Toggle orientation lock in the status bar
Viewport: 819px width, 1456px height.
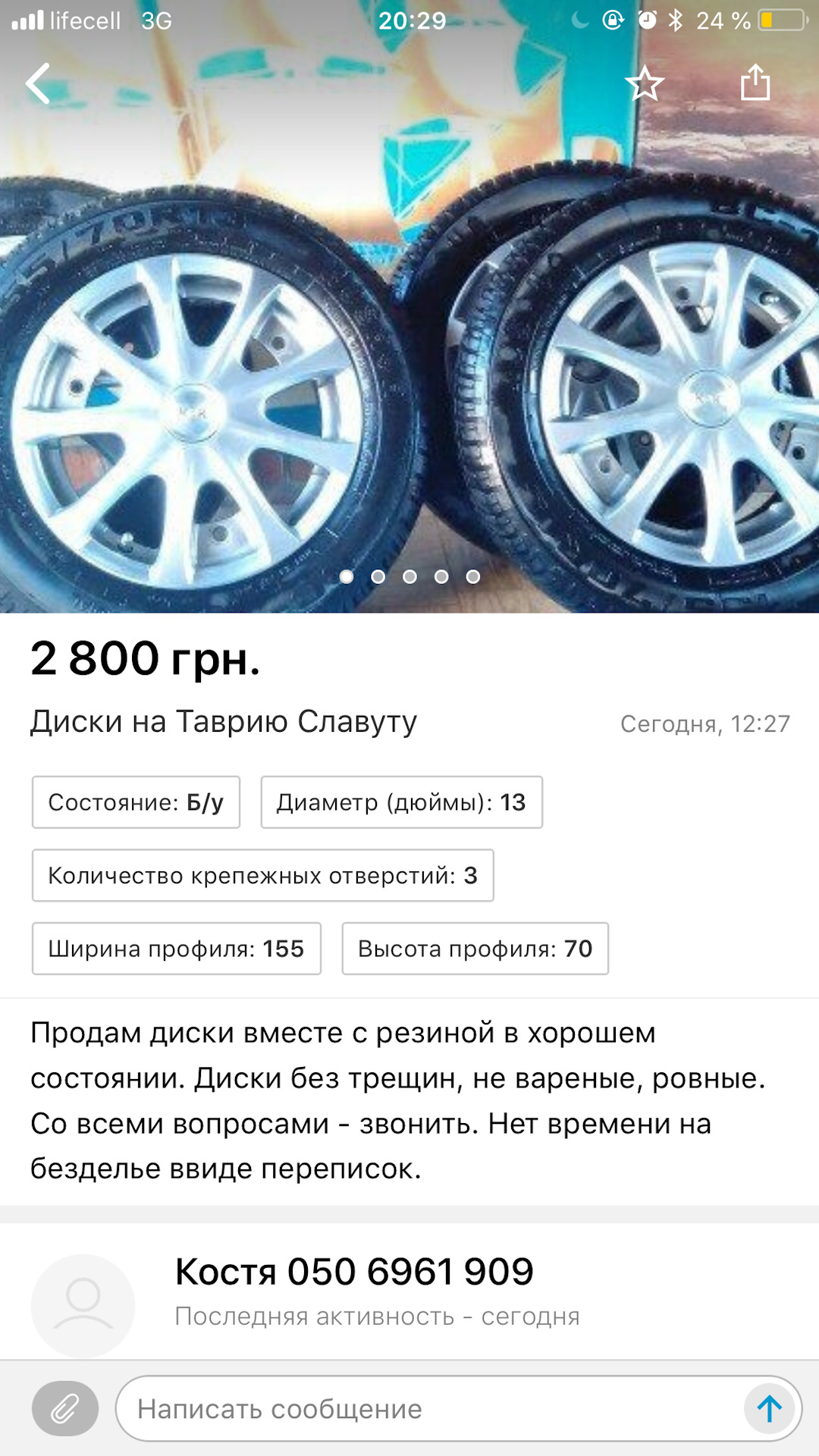(x=613, y=22)
